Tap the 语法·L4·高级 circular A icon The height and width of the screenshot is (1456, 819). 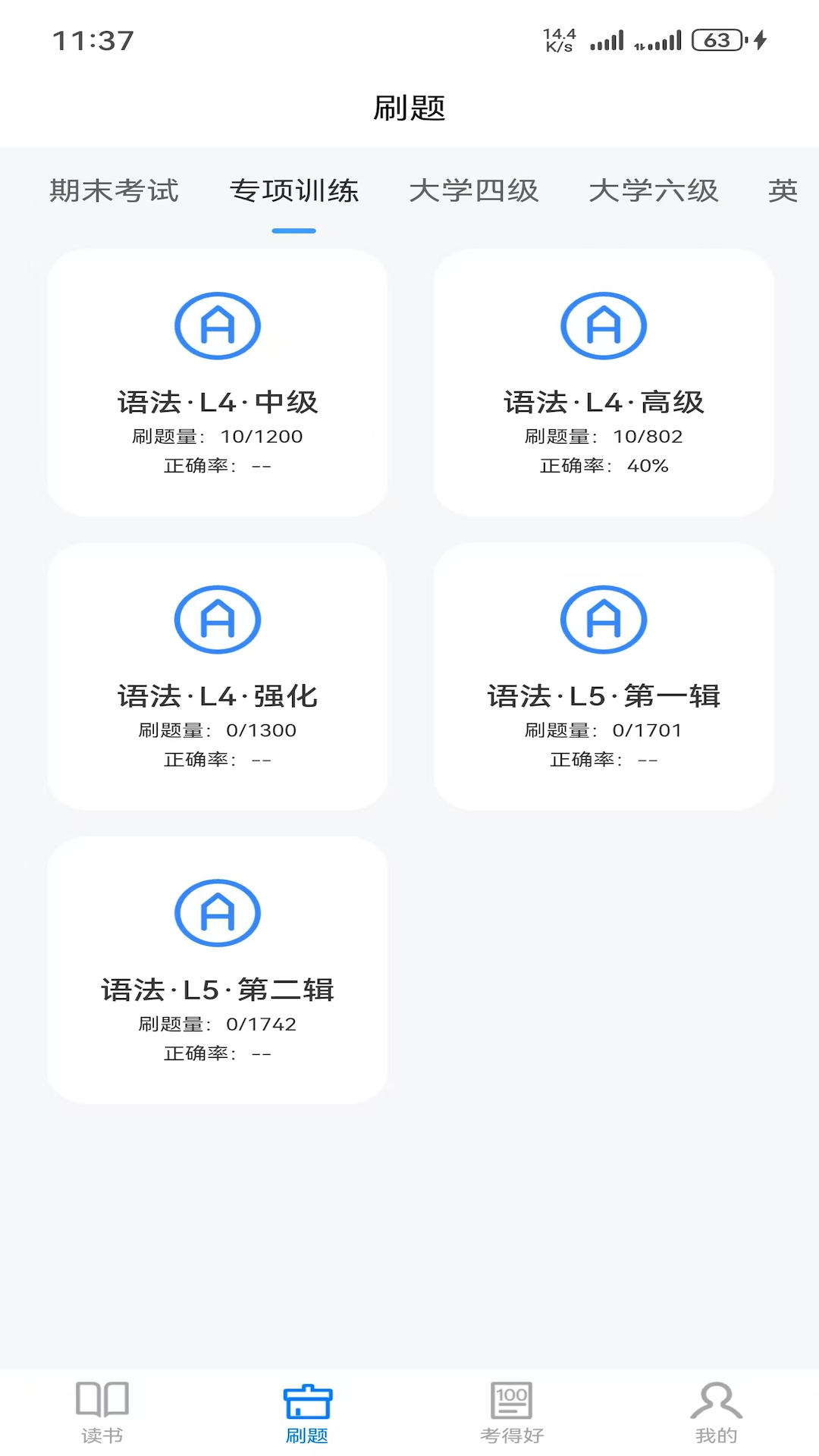[x=603, y=326]
